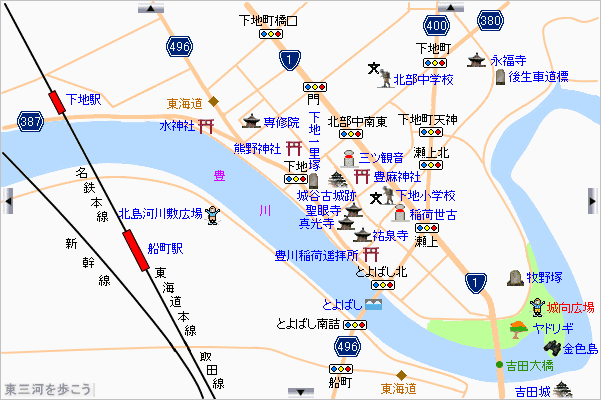This screenshot has width=601, height=400.
Task: Pan the map left with the left arrow
Action: (7, 200)
